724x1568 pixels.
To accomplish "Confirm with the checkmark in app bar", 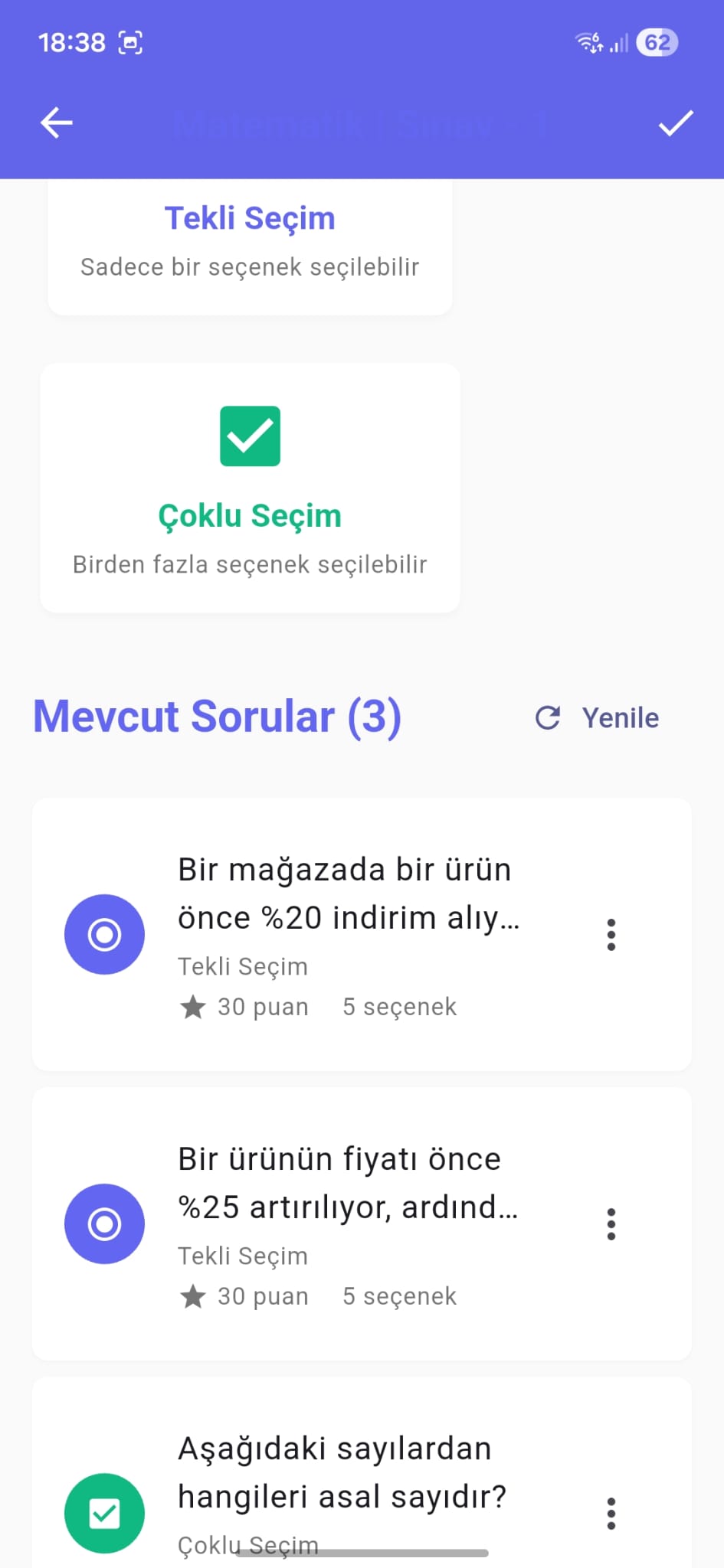I will (675, 122).
